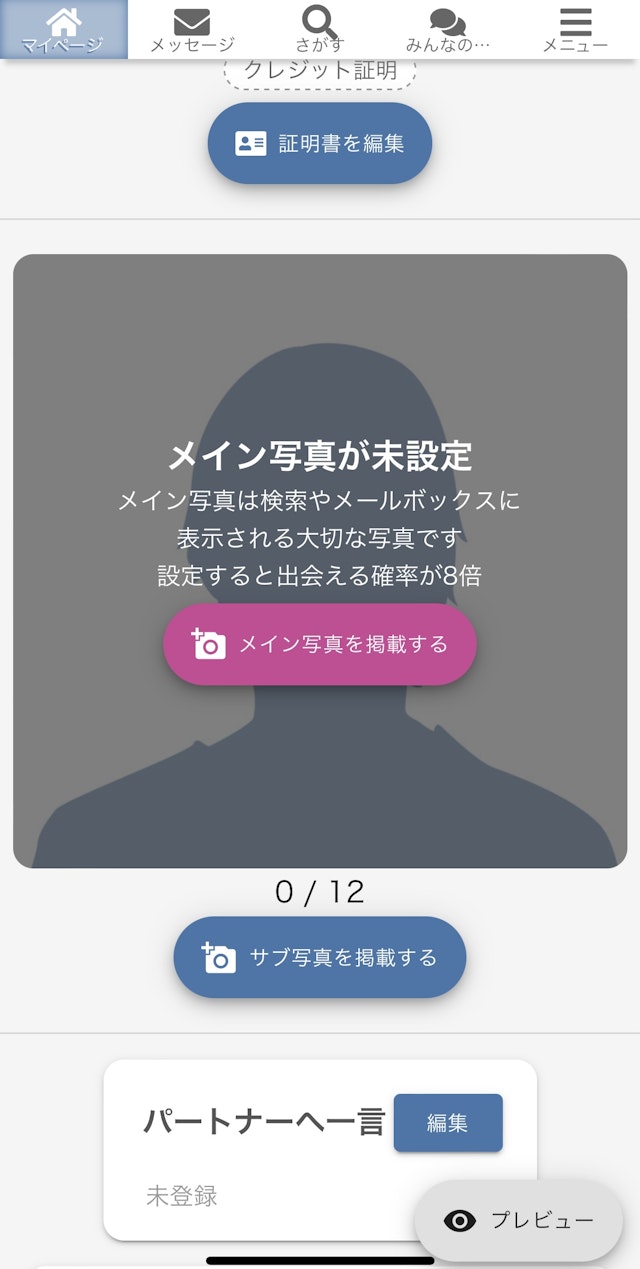The image size is (640, 1269).
Task: Open the メニュー hamburger menu
Action: [575, 29]
